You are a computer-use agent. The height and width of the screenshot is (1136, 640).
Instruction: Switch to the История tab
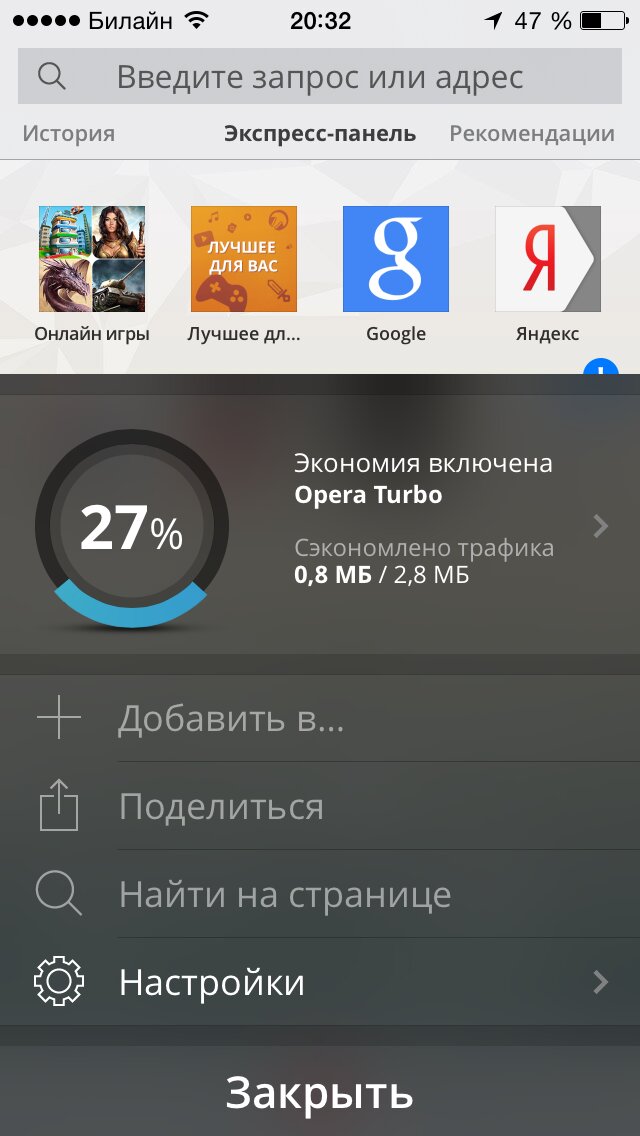[x=69, y=133]
